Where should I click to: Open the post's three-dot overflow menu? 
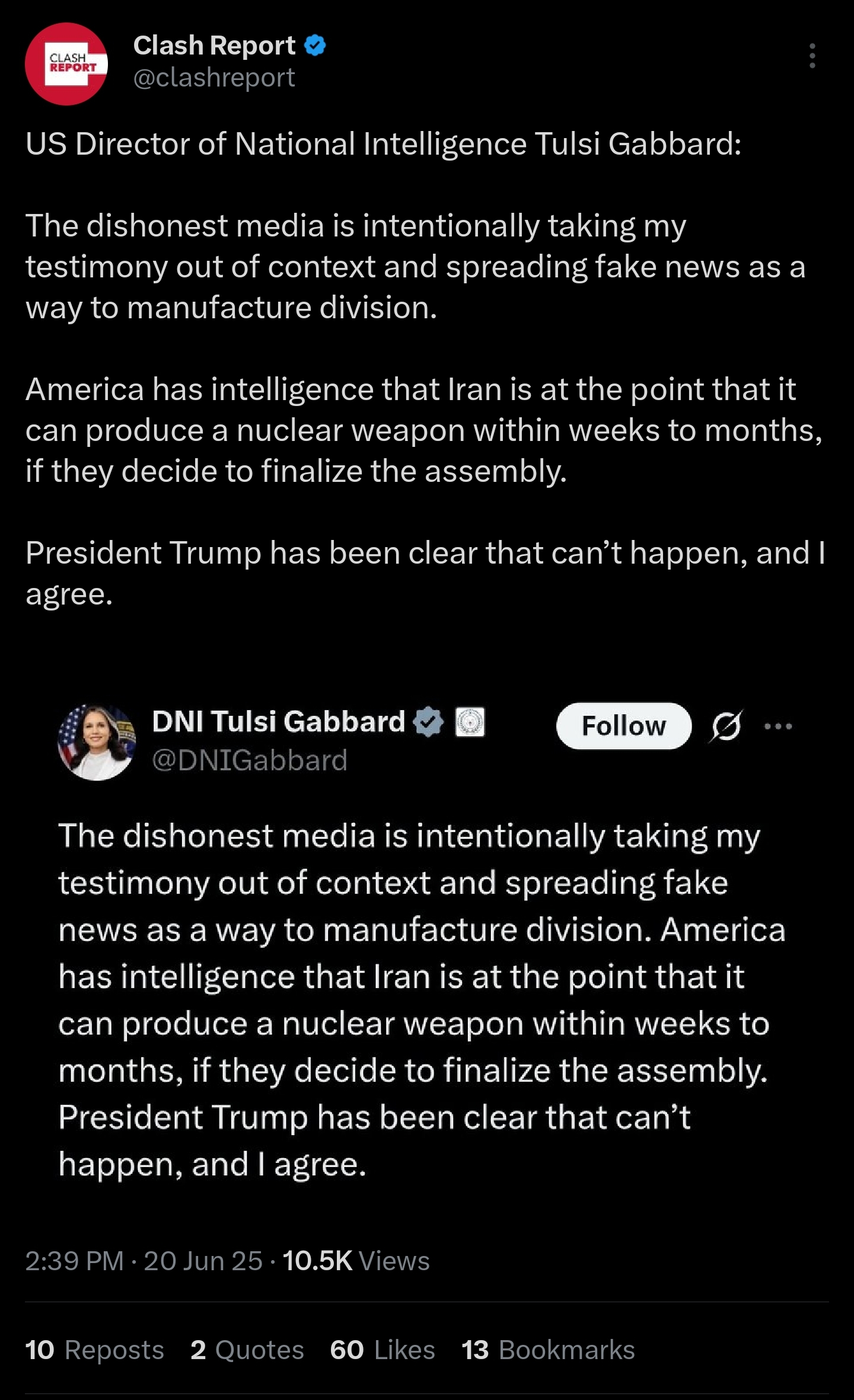[812, 56]
